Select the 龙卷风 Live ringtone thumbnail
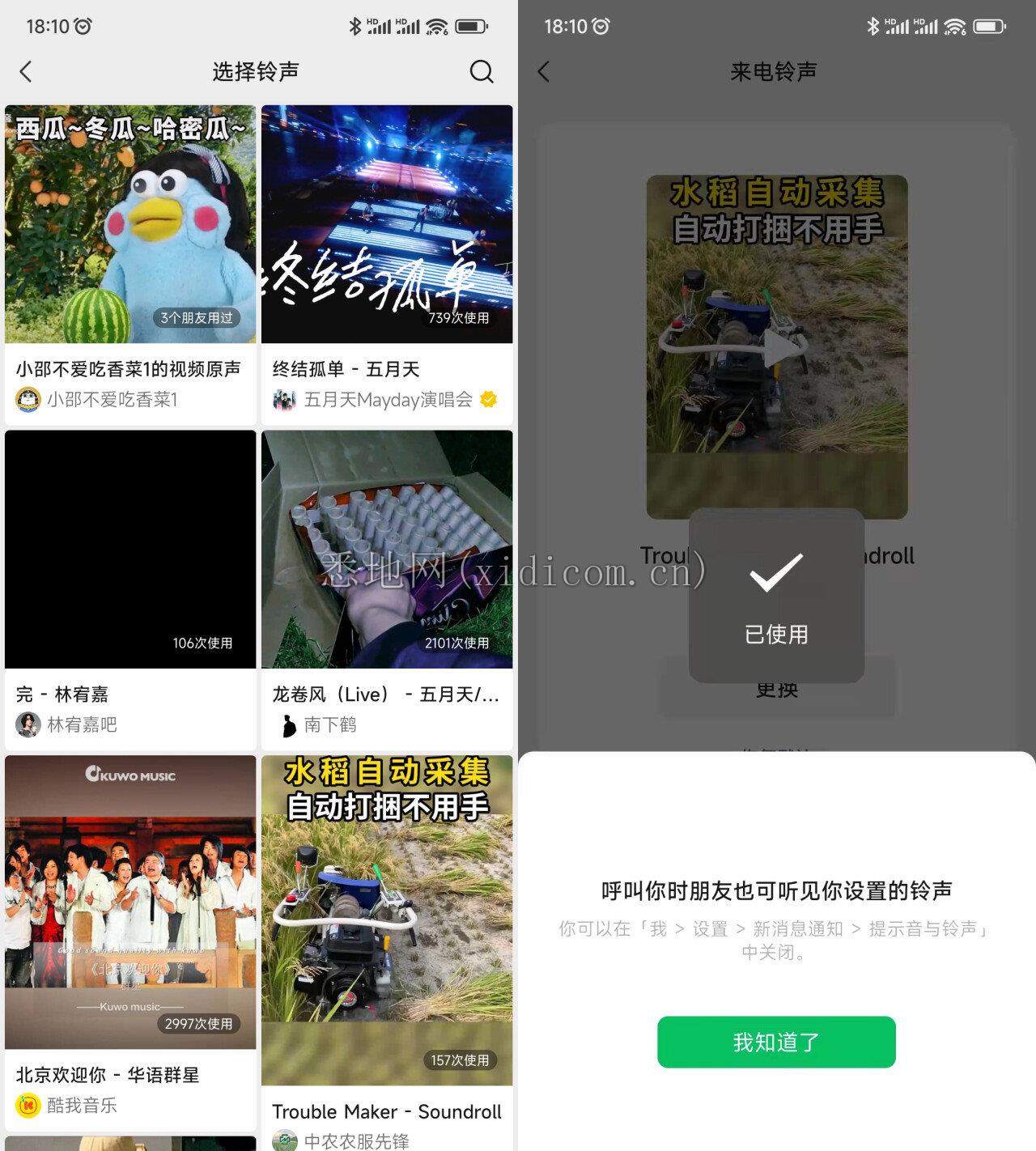Image resolution: width=1036 pixels, height=1151 pixels. (386, 550)
